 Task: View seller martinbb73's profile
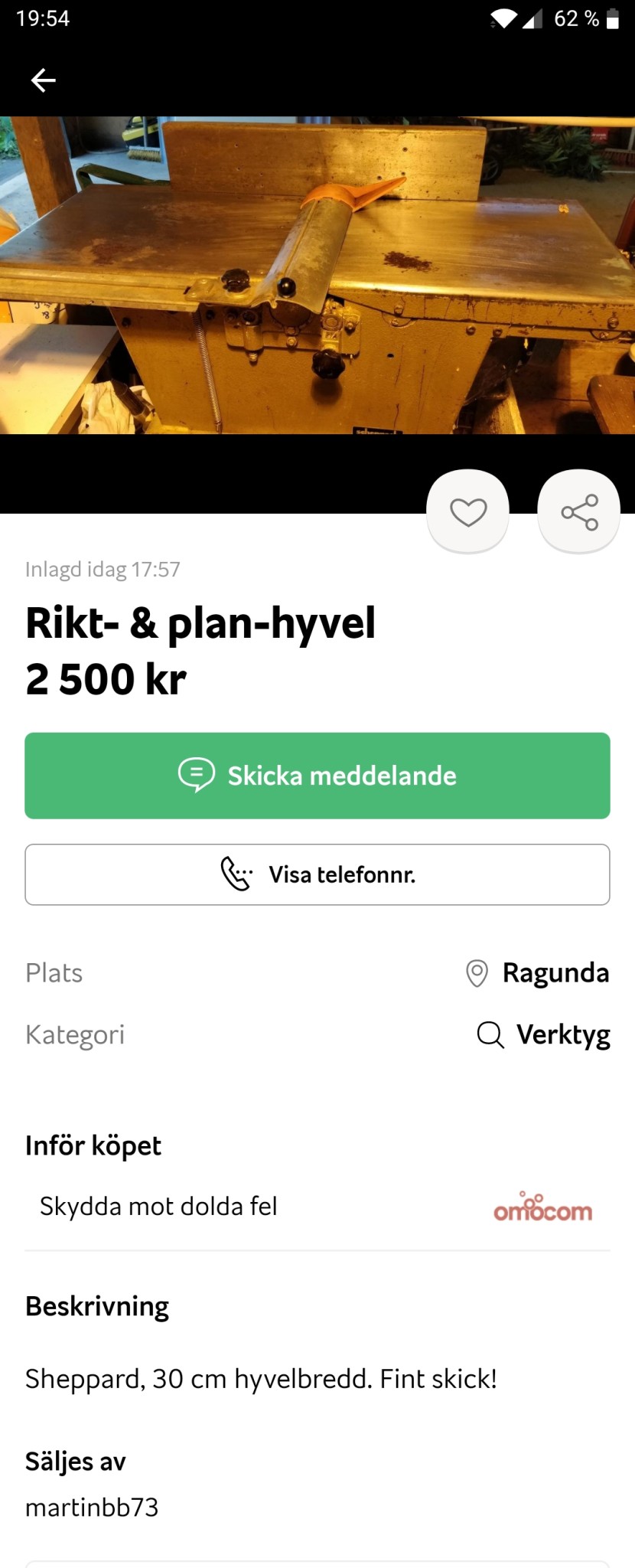click(92, 1507)
